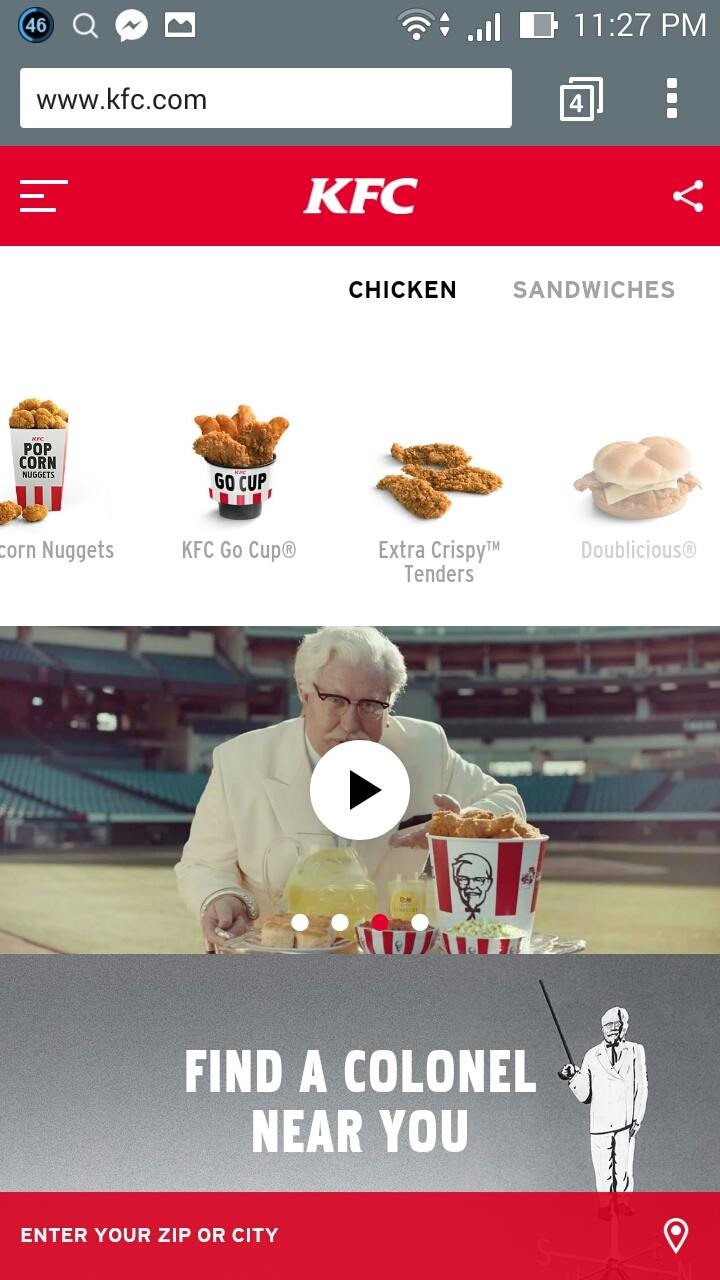Use the location pin to find nearby stores
This screenshot has width=720, height=1280.
676,1235
